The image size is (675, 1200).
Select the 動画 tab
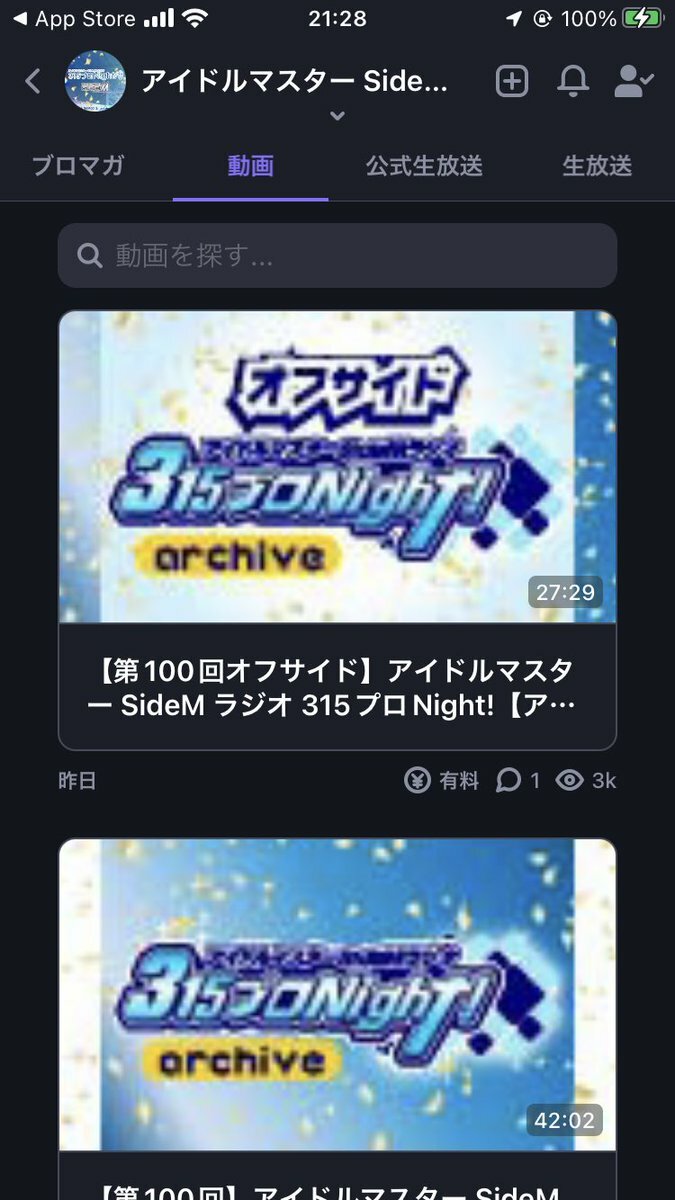(250, 166)
